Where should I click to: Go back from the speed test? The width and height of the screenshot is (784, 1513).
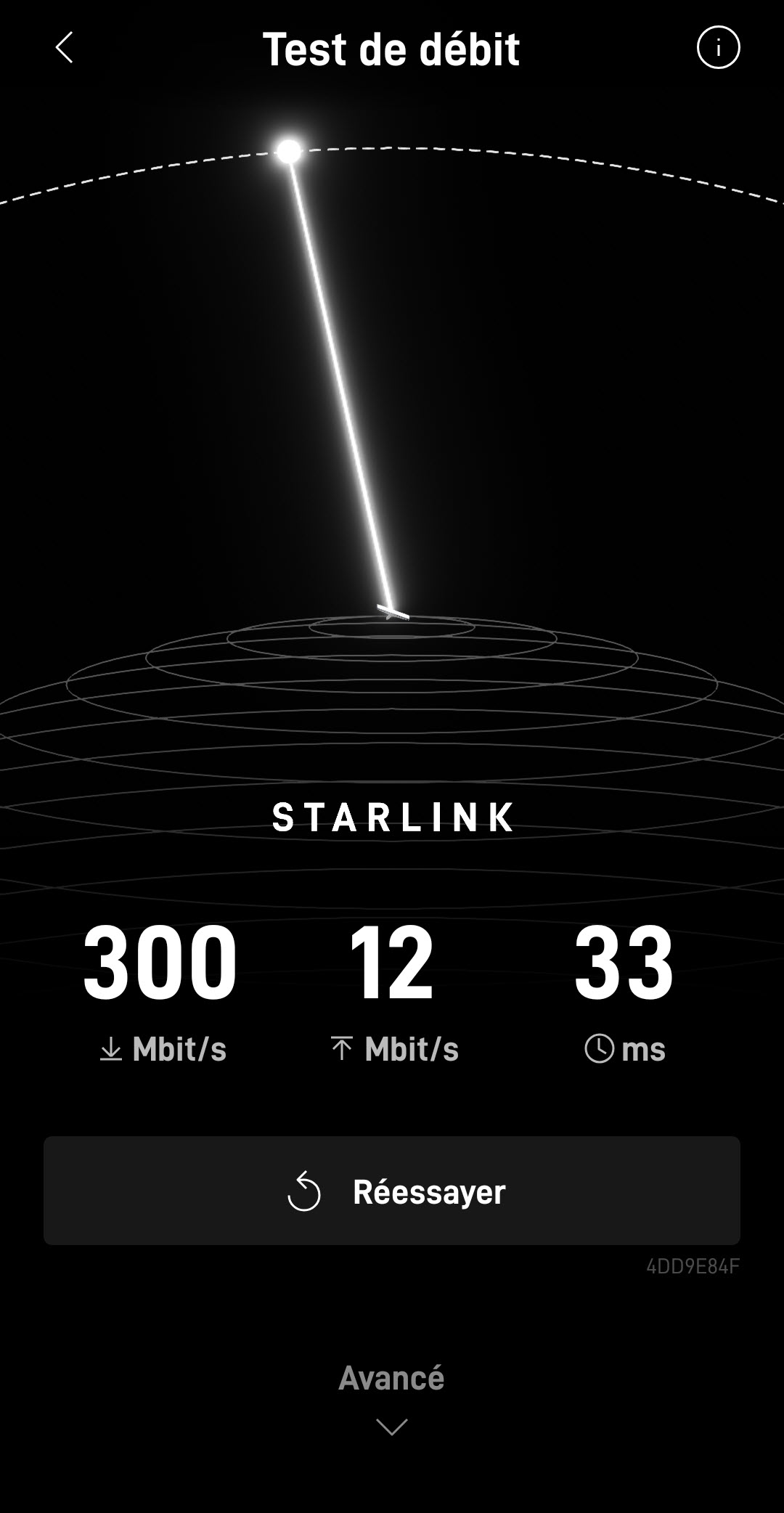point(64,48)
